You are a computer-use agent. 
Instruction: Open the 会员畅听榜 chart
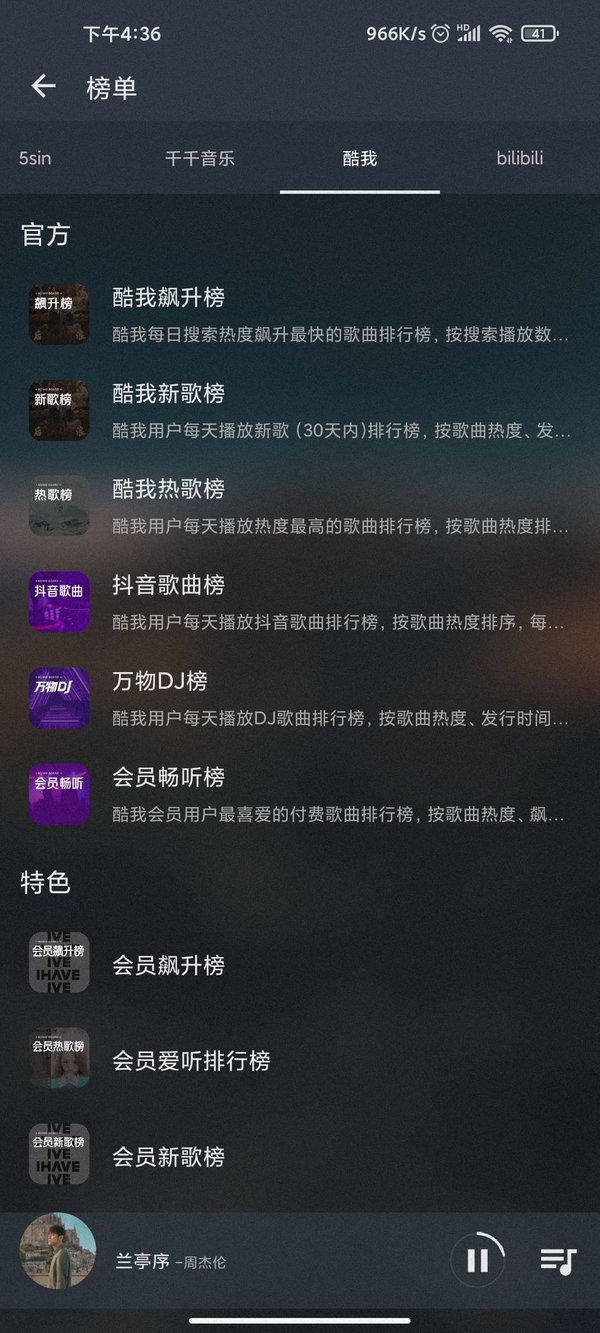pyautogui.click(x=300, y=794)
